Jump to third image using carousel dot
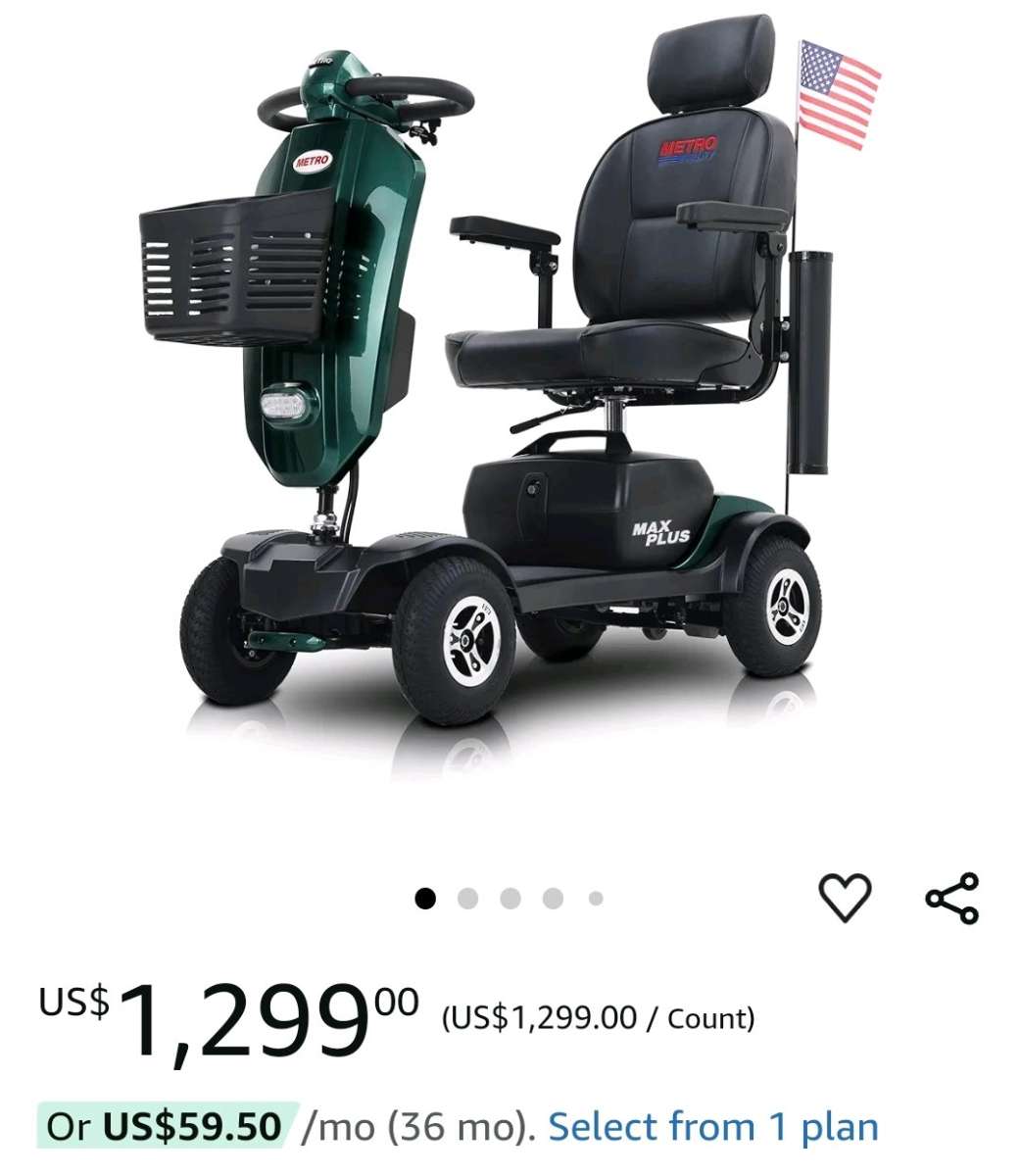The width and height of the screenshot is (1021, 1176). click(x=510, y=896)
